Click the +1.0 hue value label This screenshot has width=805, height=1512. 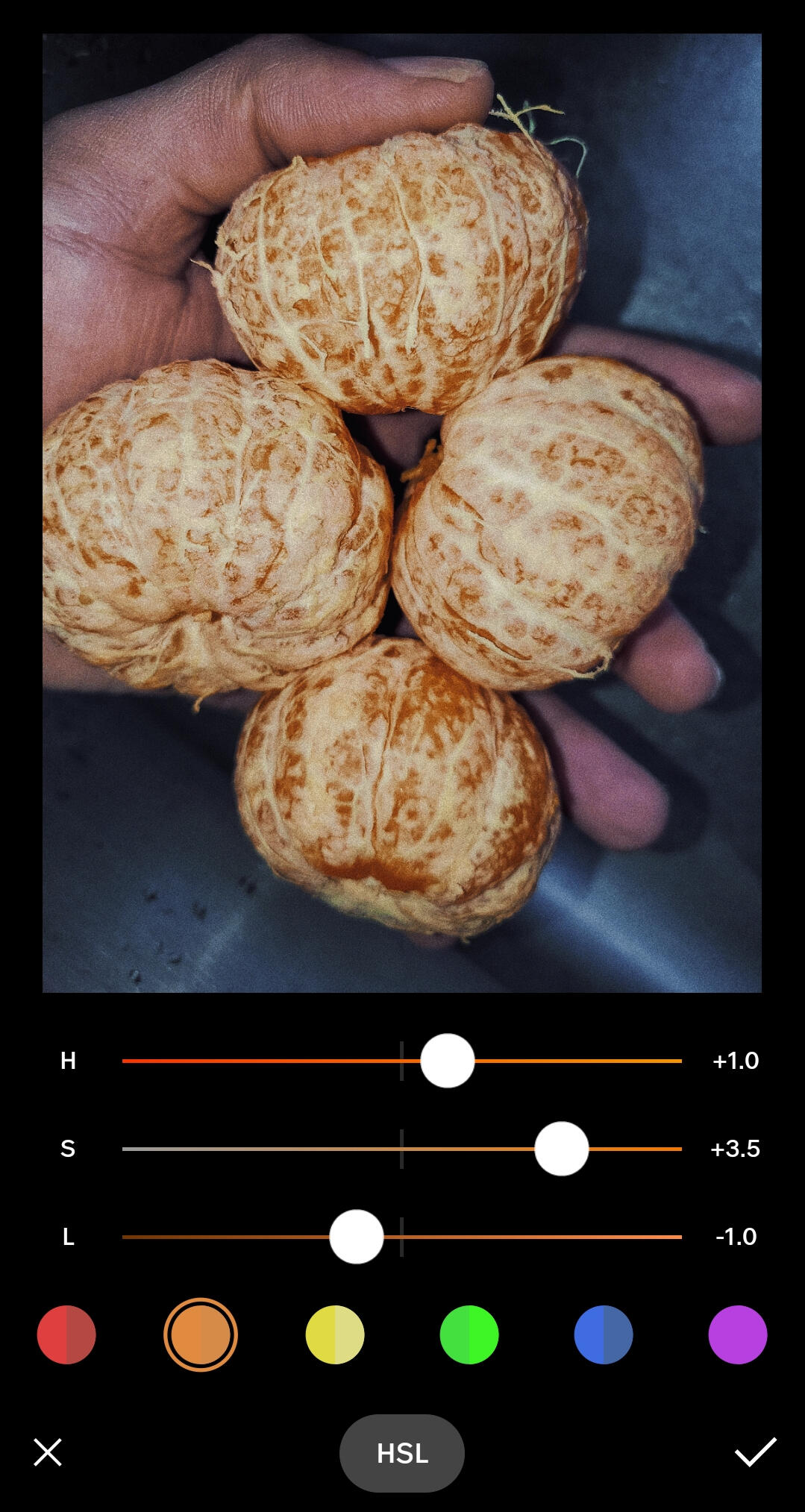(736, 1061)
